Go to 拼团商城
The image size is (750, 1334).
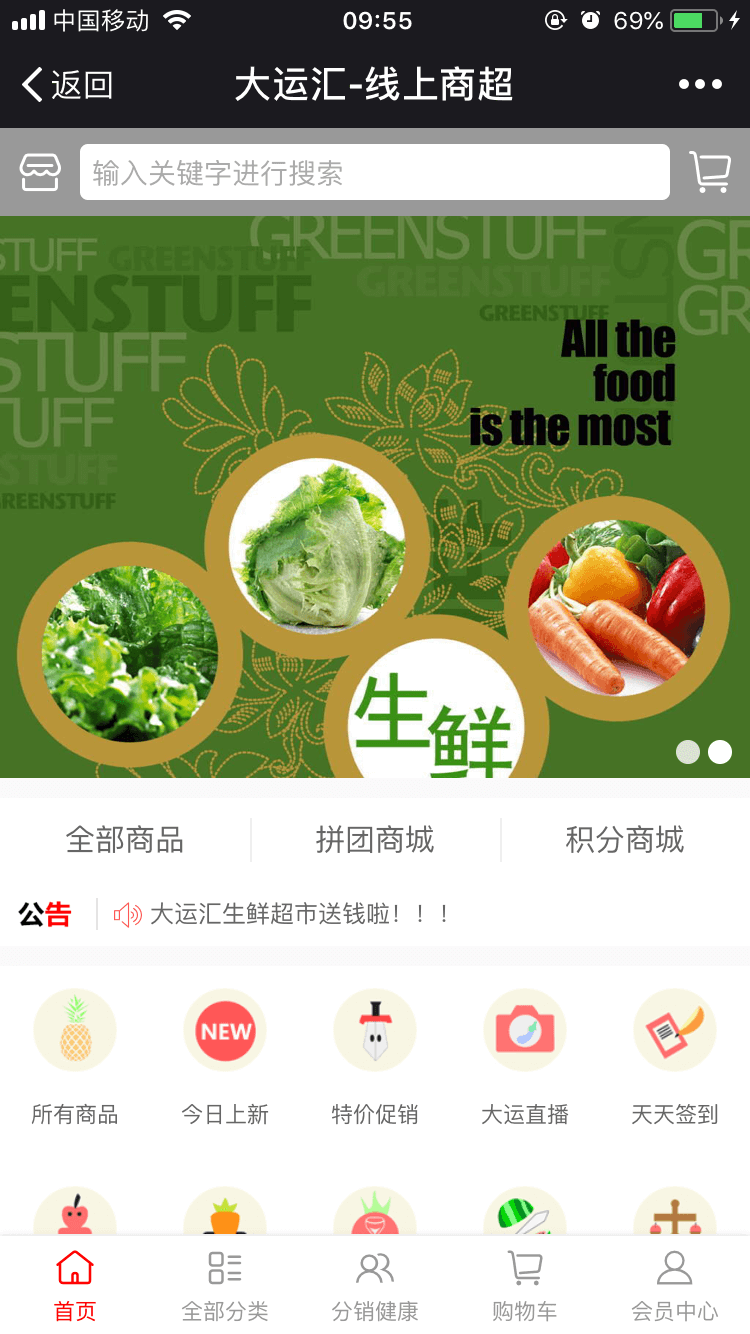pyautogui.click(x=375, y=840)
